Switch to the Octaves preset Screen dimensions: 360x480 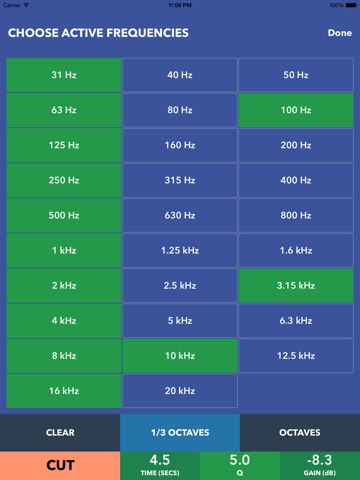(x=300, y=433)
